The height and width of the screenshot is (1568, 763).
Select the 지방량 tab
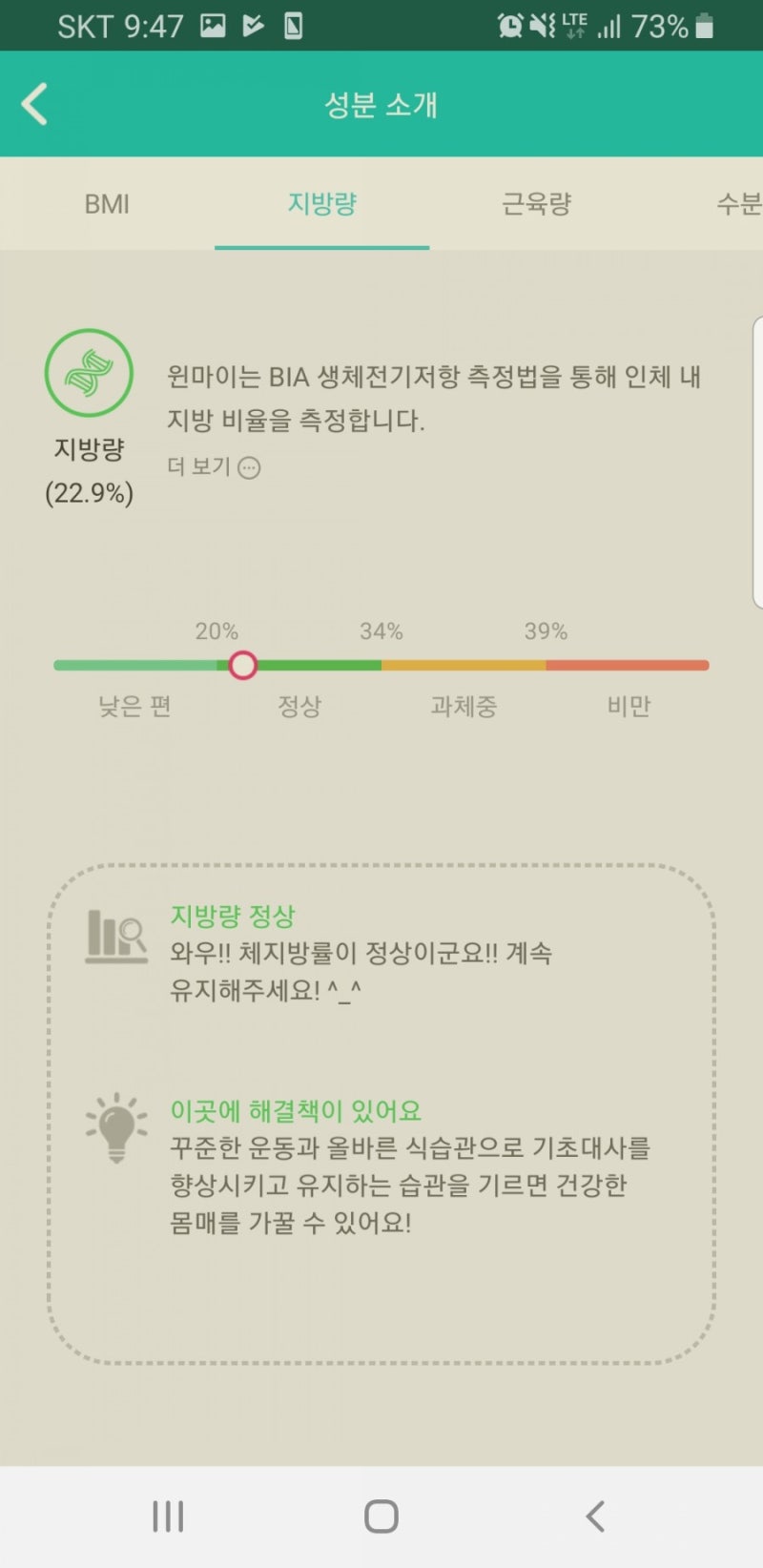pos(321,204)
